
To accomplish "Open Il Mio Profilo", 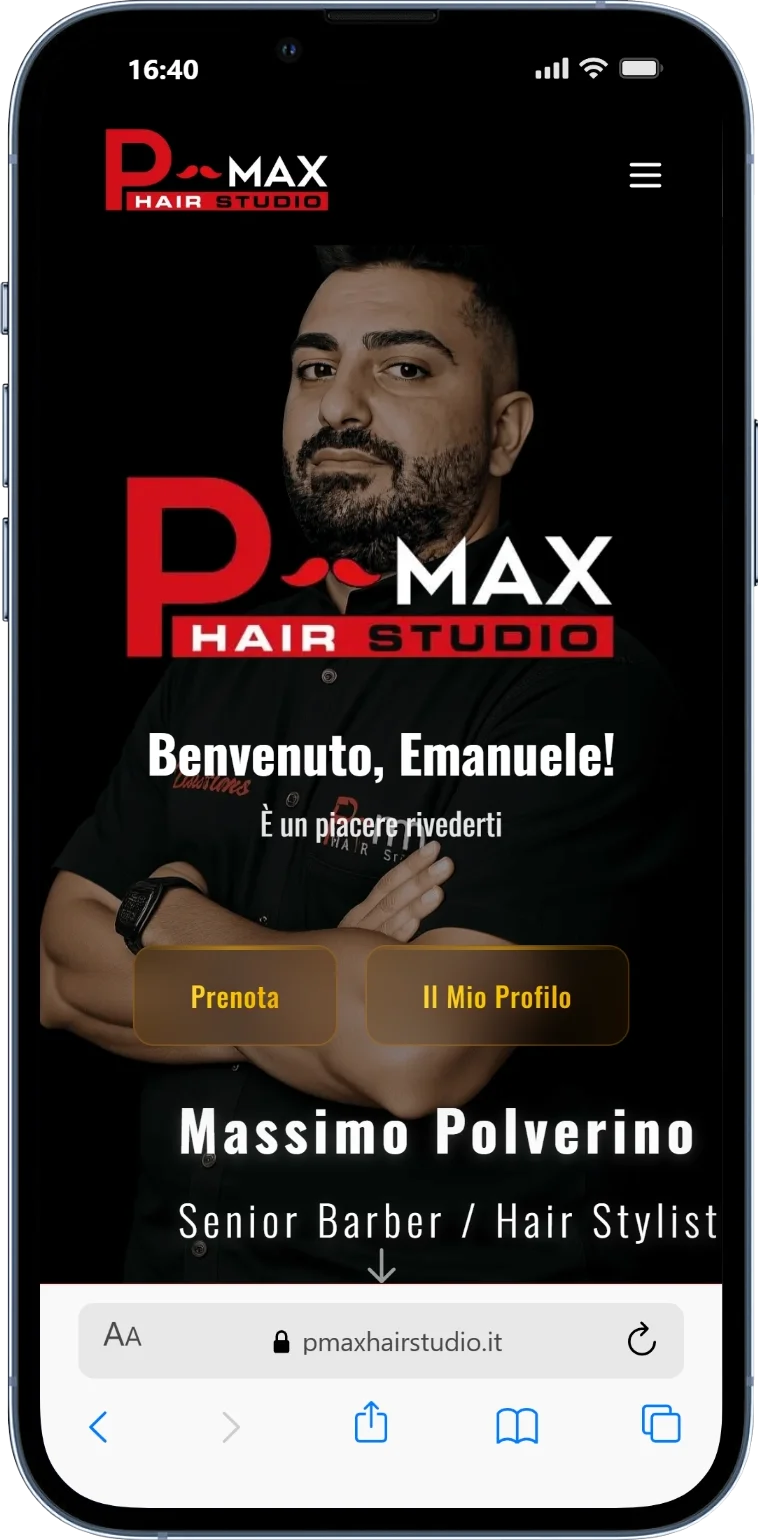I will point(497,996).
